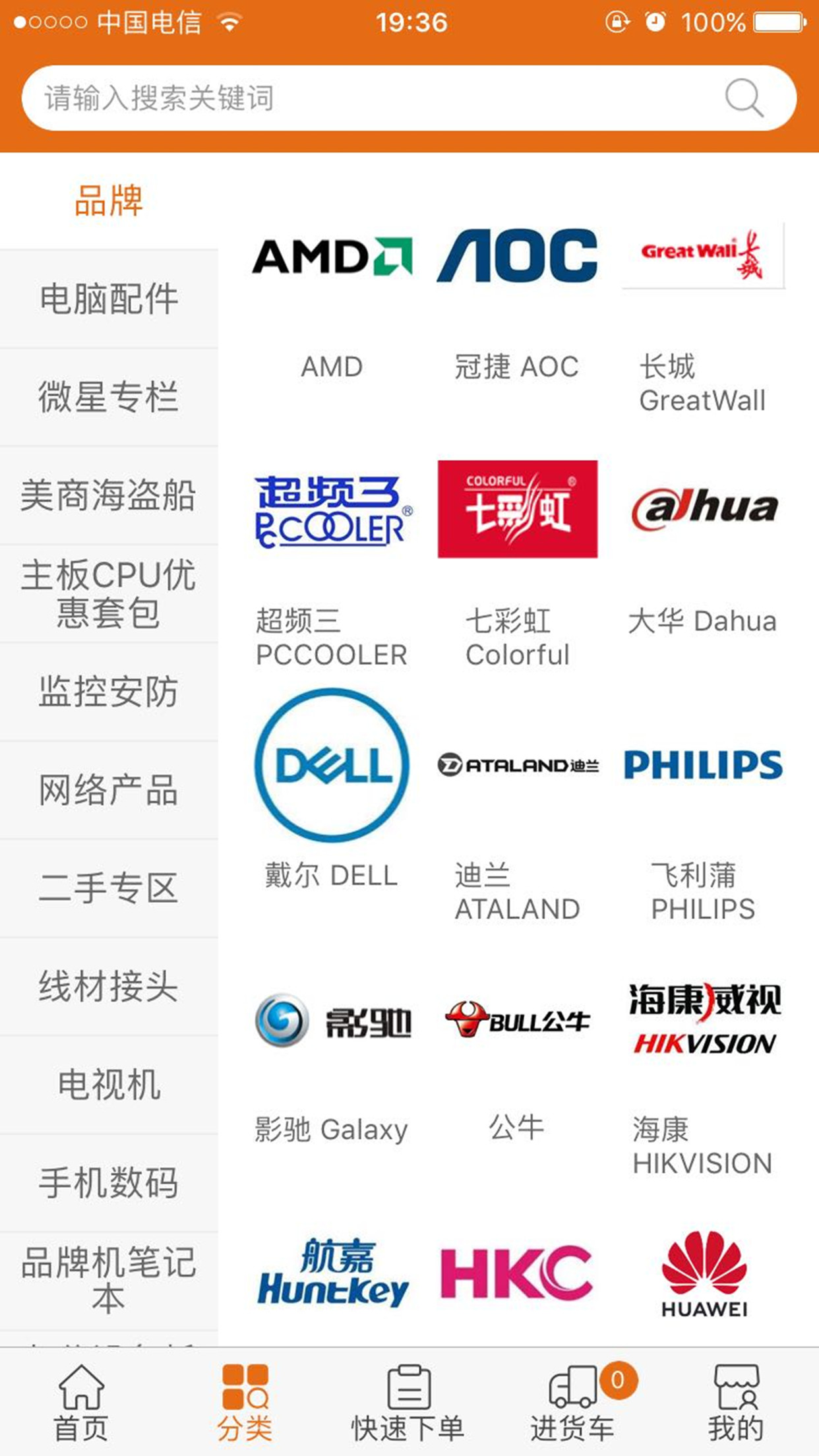Image resolution: width=819 pixels, height=1456 pixels.
Task: Select 监控安防 in the sidebar
Action: click(109, 692)
